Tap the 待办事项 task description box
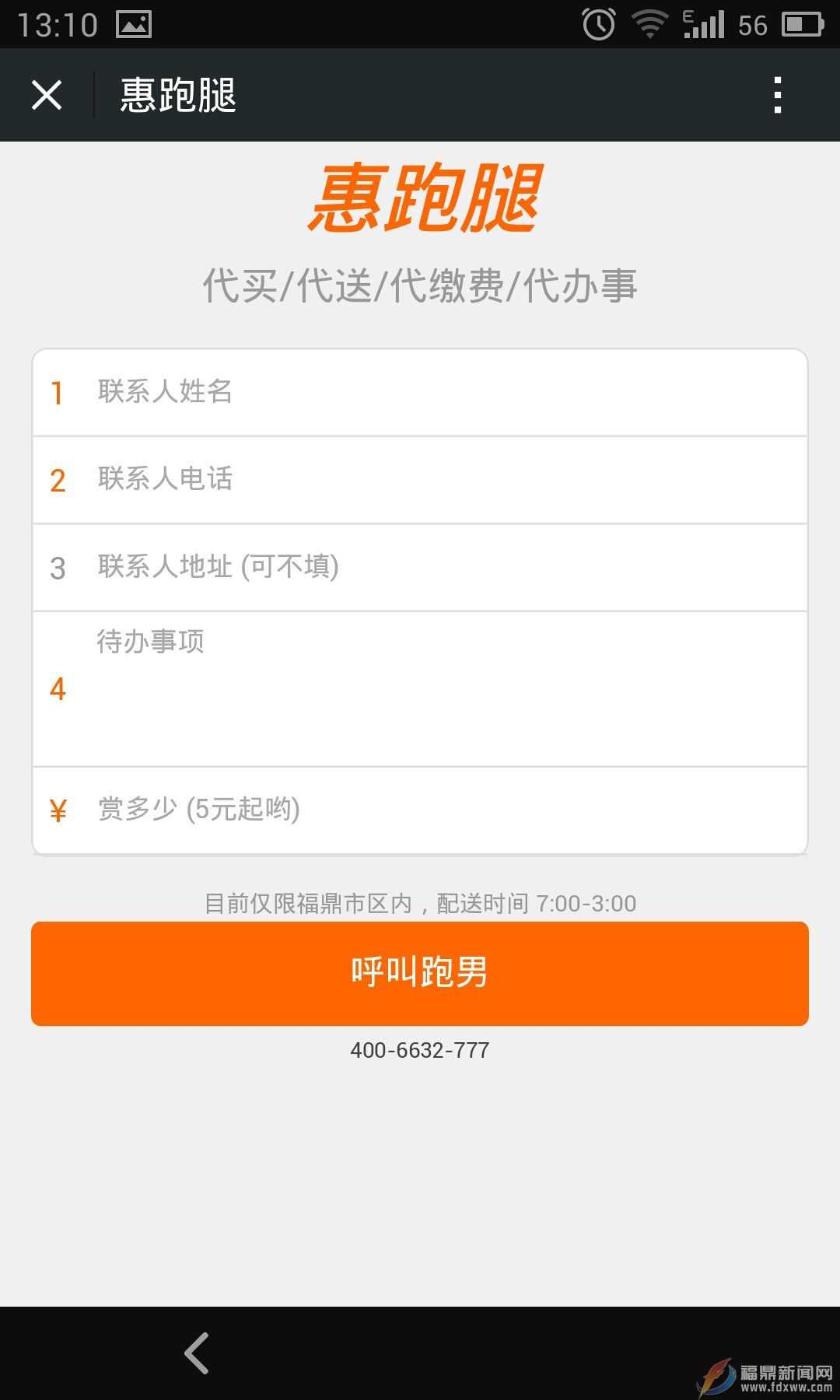Screen dimensions: 840x1400 point(420,689)
